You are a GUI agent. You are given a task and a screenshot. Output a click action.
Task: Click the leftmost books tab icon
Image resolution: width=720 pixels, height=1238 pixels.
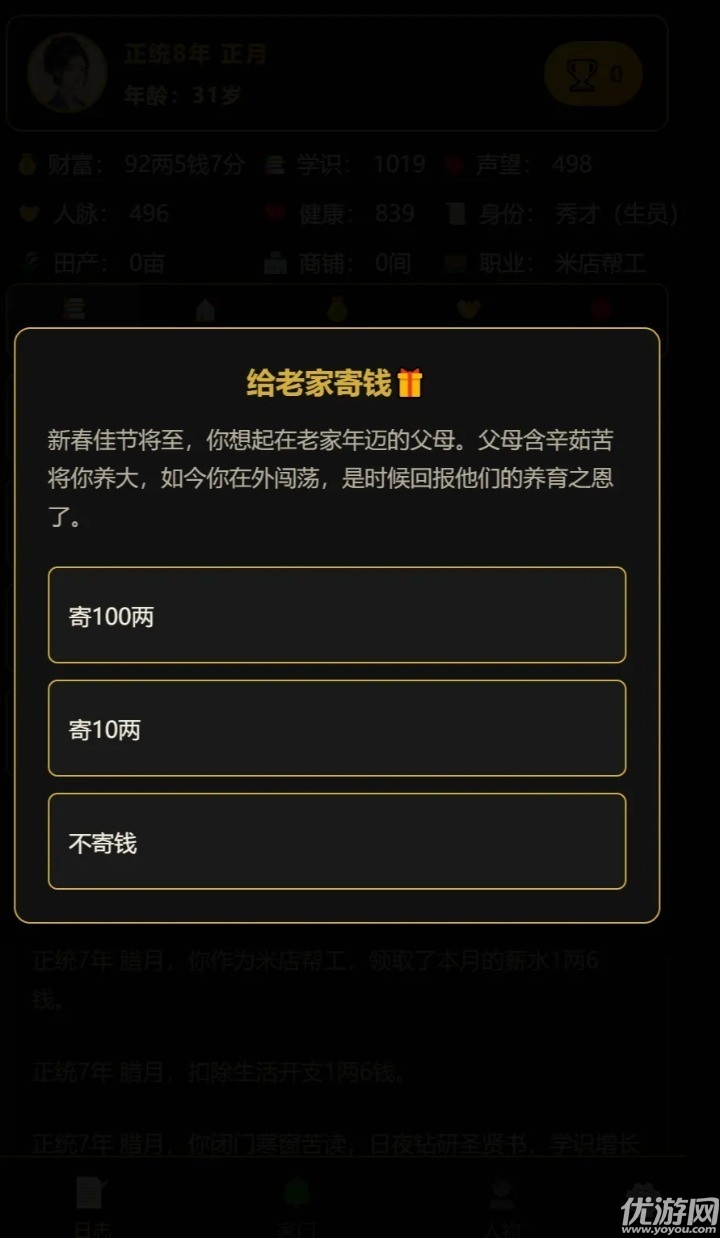pyautogui.click(x=75, y=310)
